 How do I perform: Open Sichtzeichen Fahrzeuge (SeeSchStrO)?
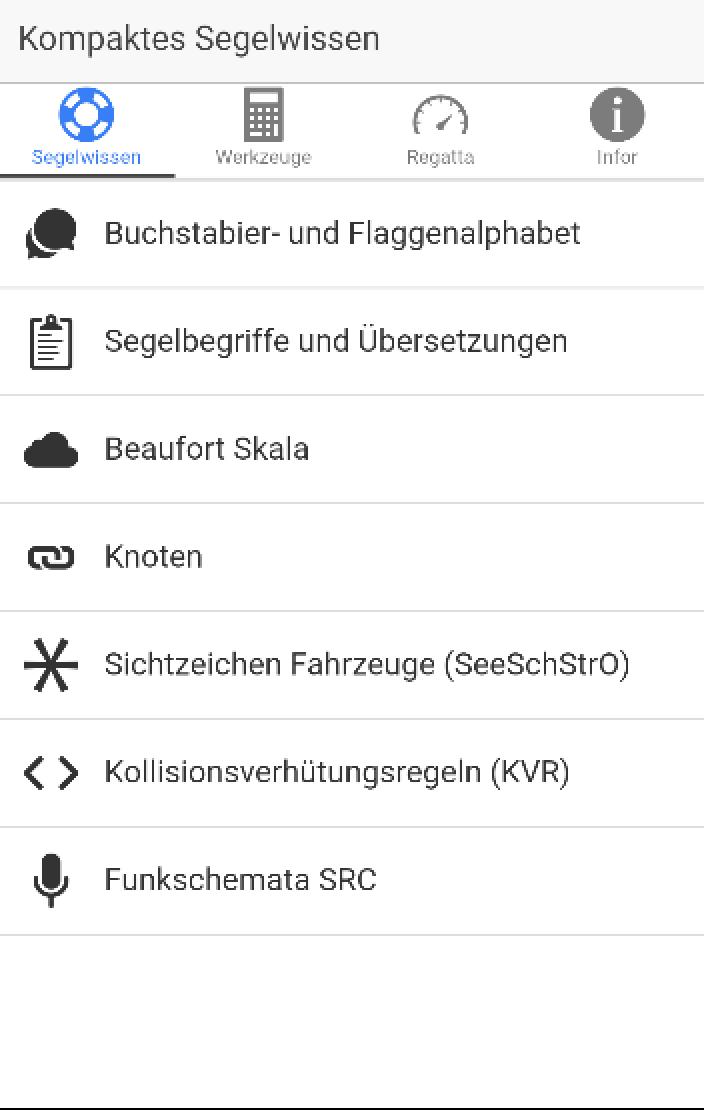pyautogui.click(x=367, y=665)
